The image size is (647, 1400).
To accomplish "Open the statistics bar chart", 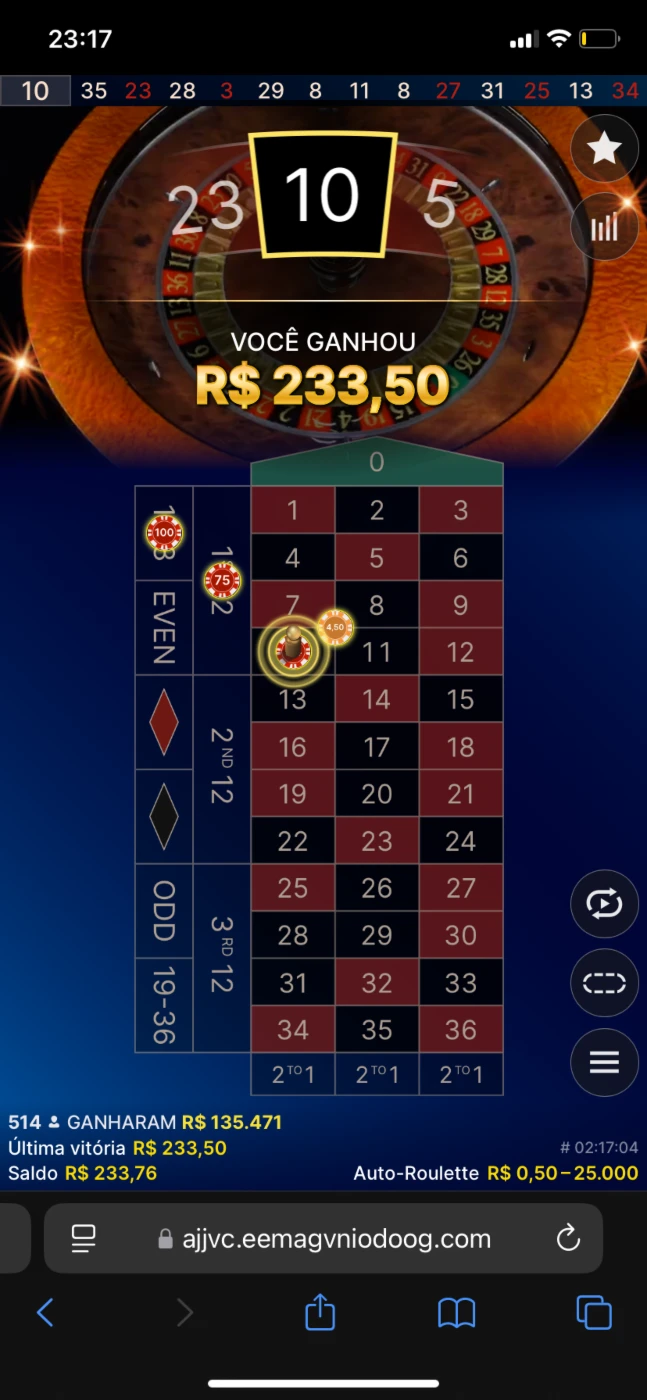I will tap(604, 227).
